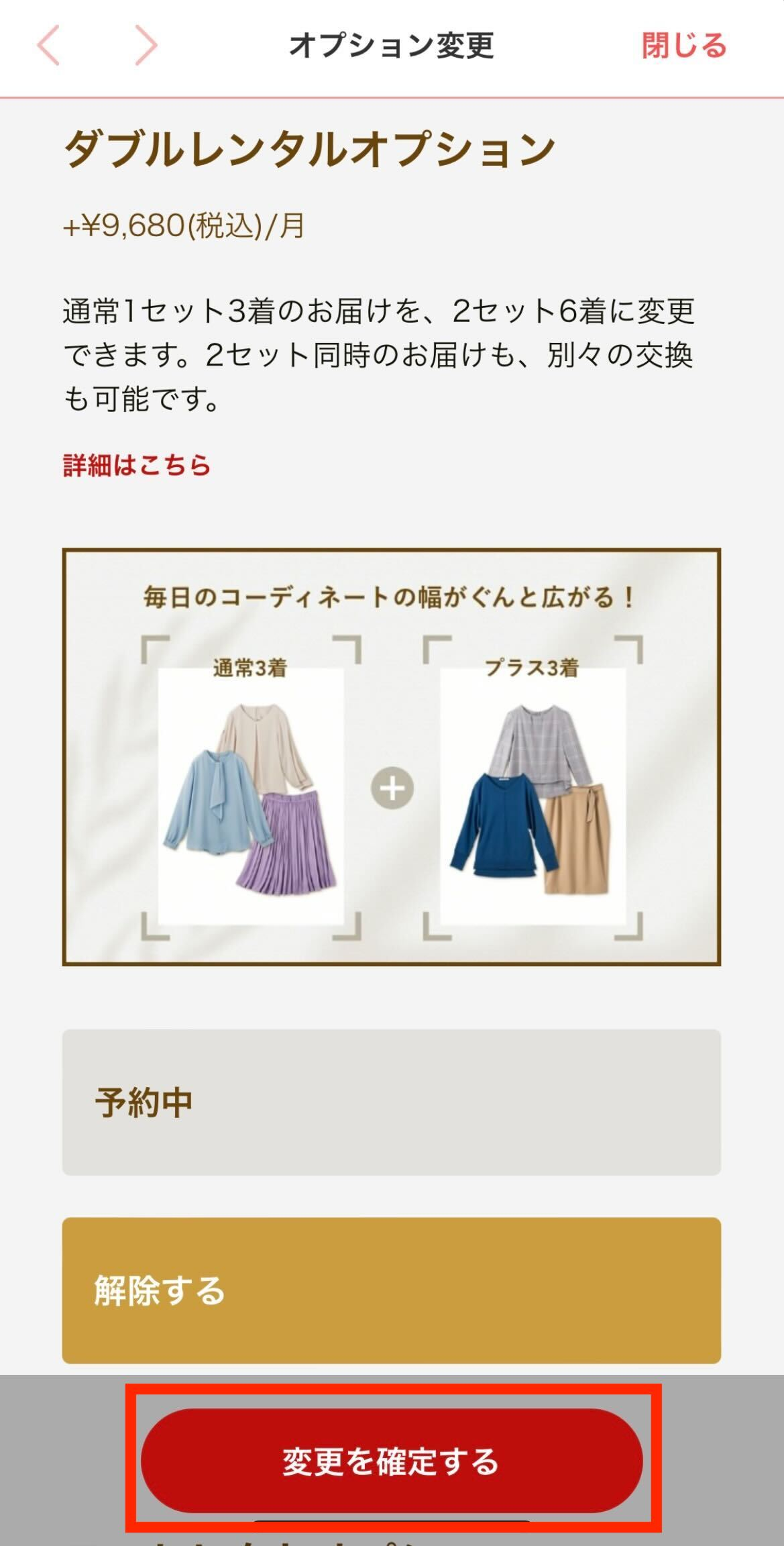Close the option change screen with 閉じる
The height and width of the screenshot is (1546, 784).
coord(683,46)
